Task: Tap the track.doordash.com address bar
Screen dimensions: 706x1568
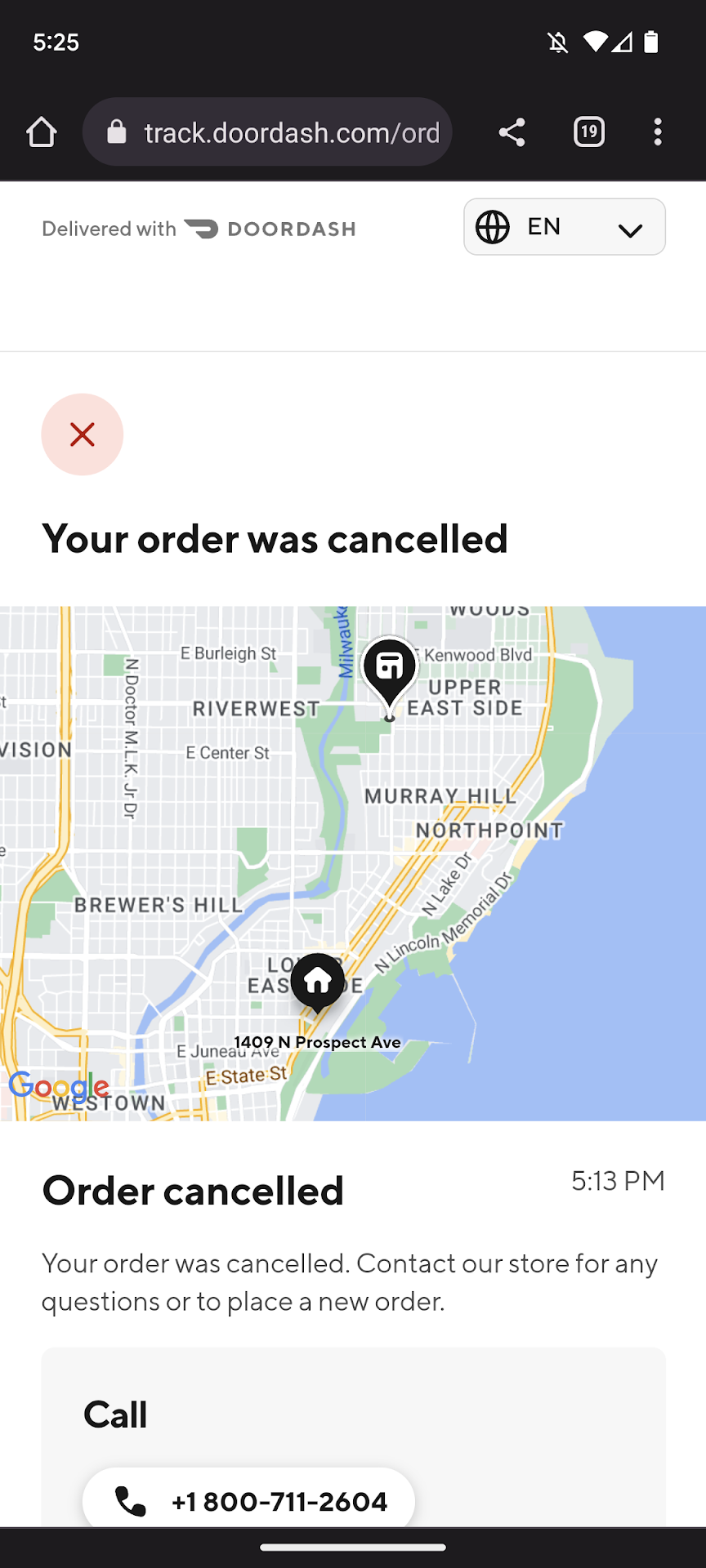Action: pos(278,132)
